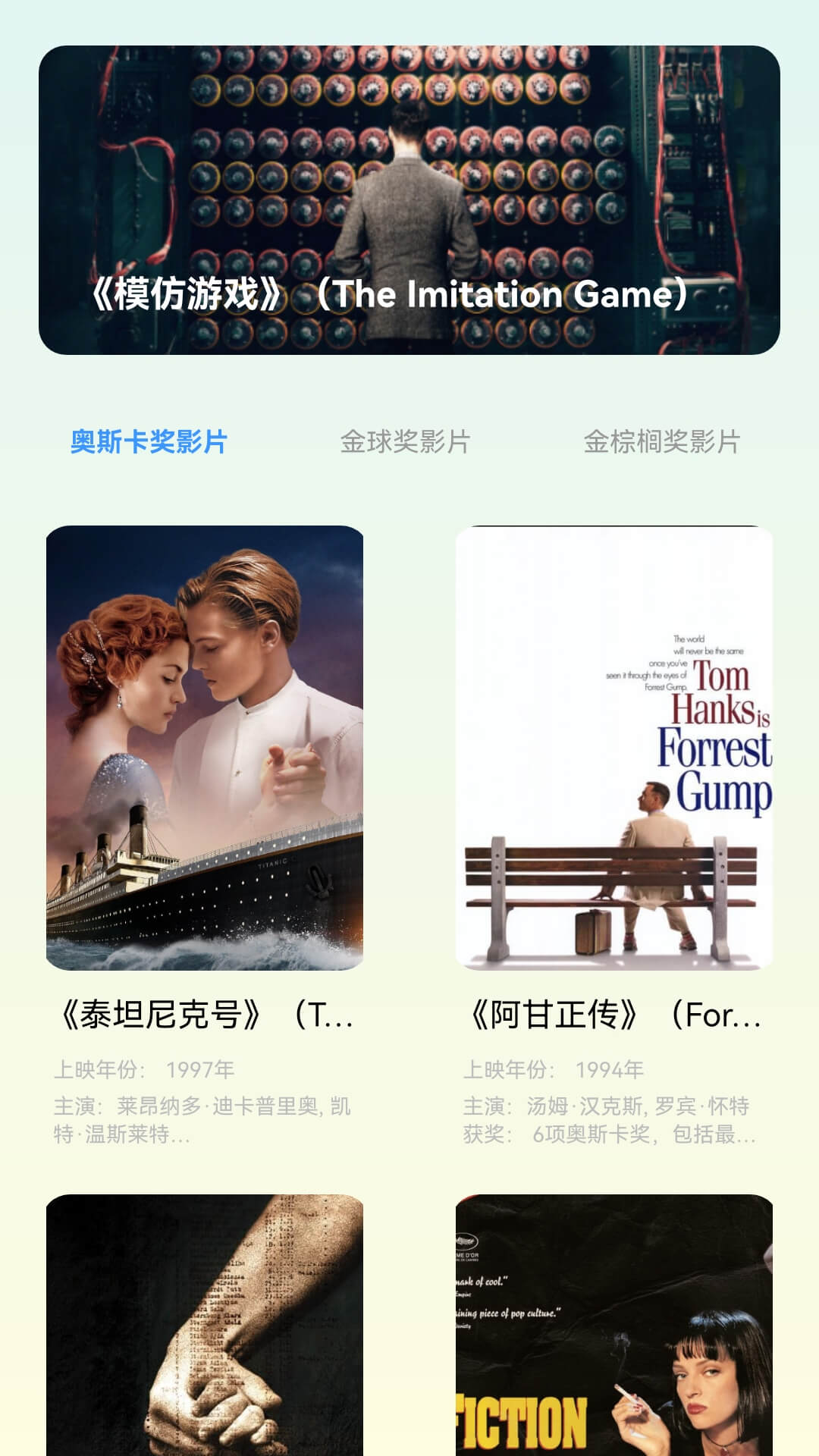Click Titanic's 上映年份 1997年 text
819x1456 pixels.
click(x=144, y=1072)
